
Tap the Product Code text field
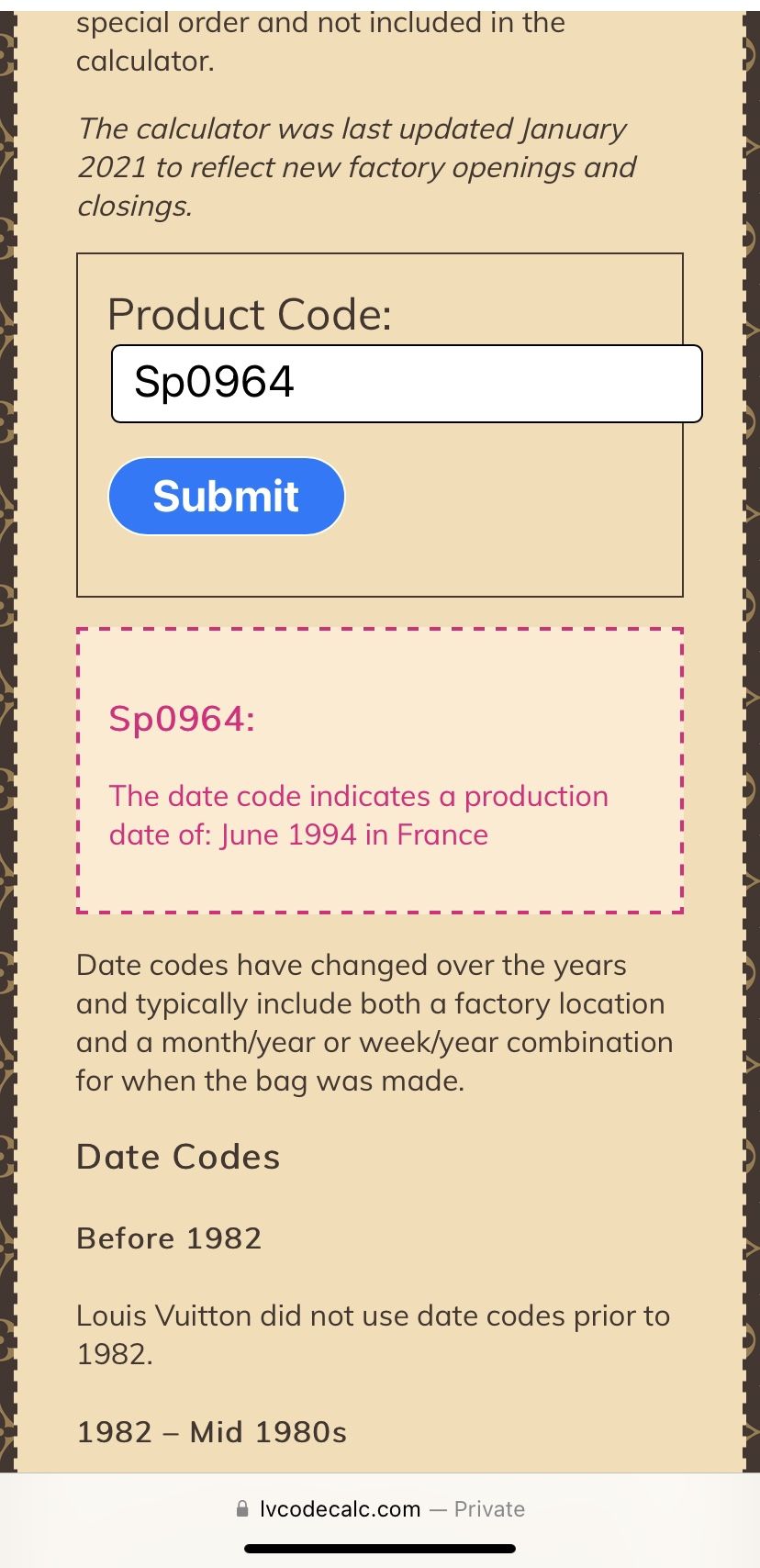(407, 384)
